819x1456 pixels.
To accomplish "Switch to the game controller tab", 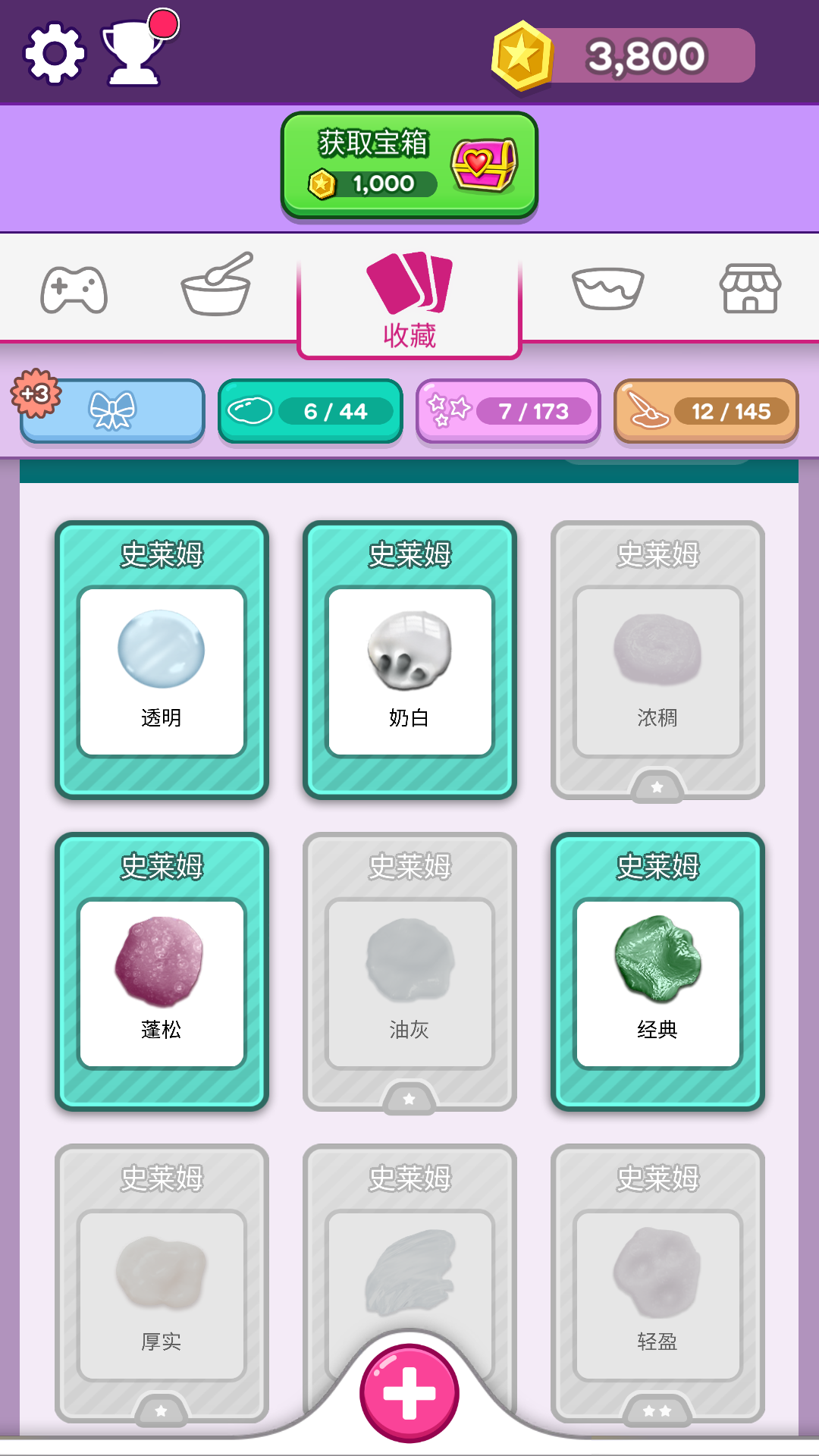I will [74, 290].
